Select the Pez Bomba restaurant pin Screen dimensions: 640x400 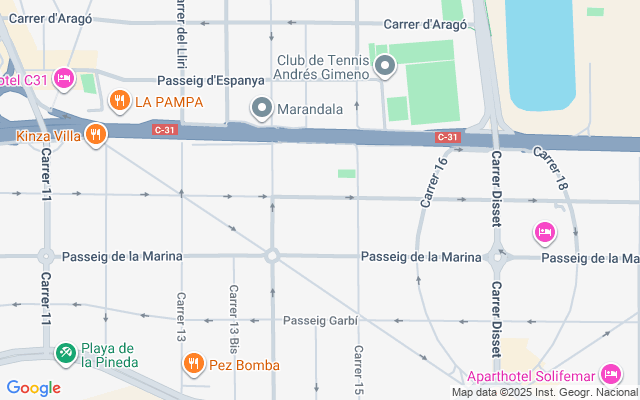tap(194, 364)
